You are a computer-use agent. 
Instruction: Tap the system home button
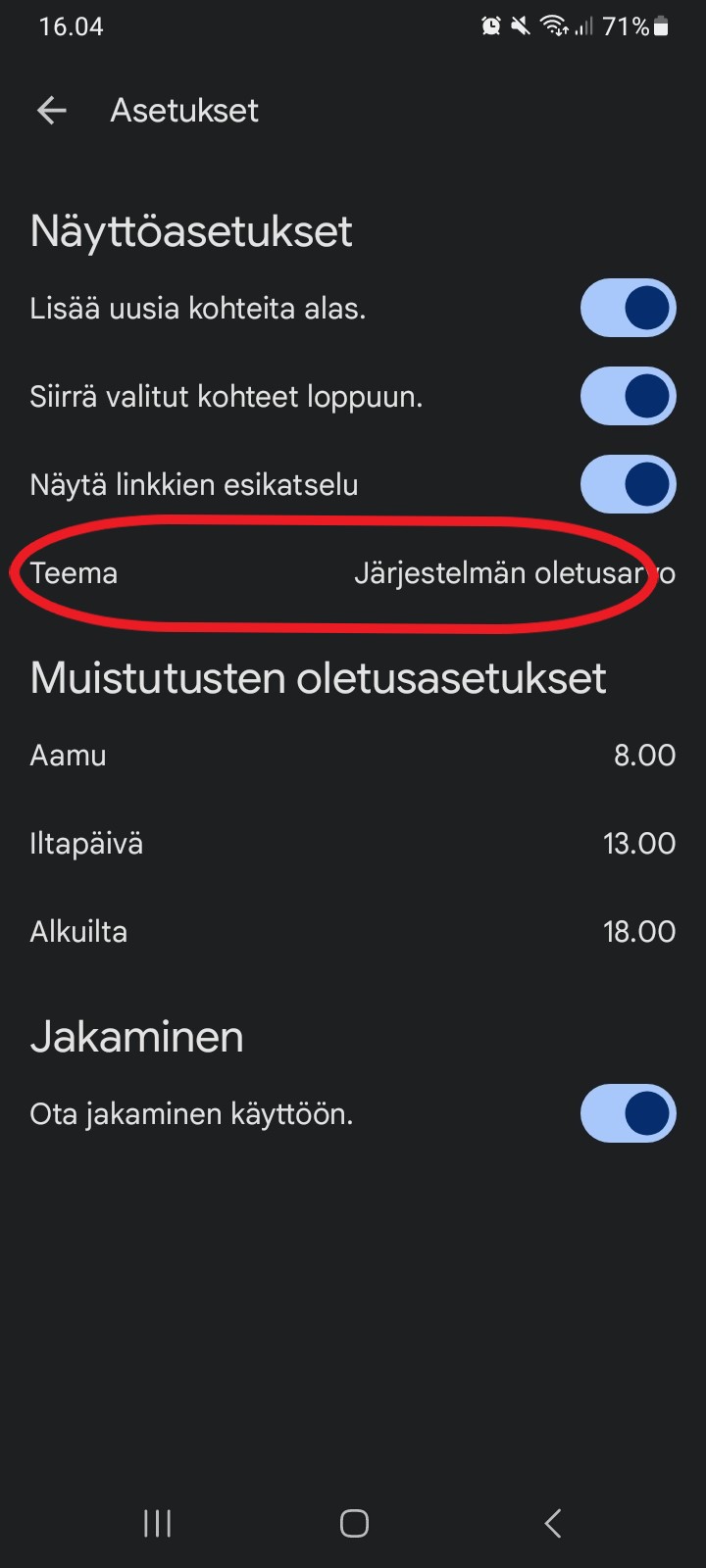click(x=354, y=1523)
